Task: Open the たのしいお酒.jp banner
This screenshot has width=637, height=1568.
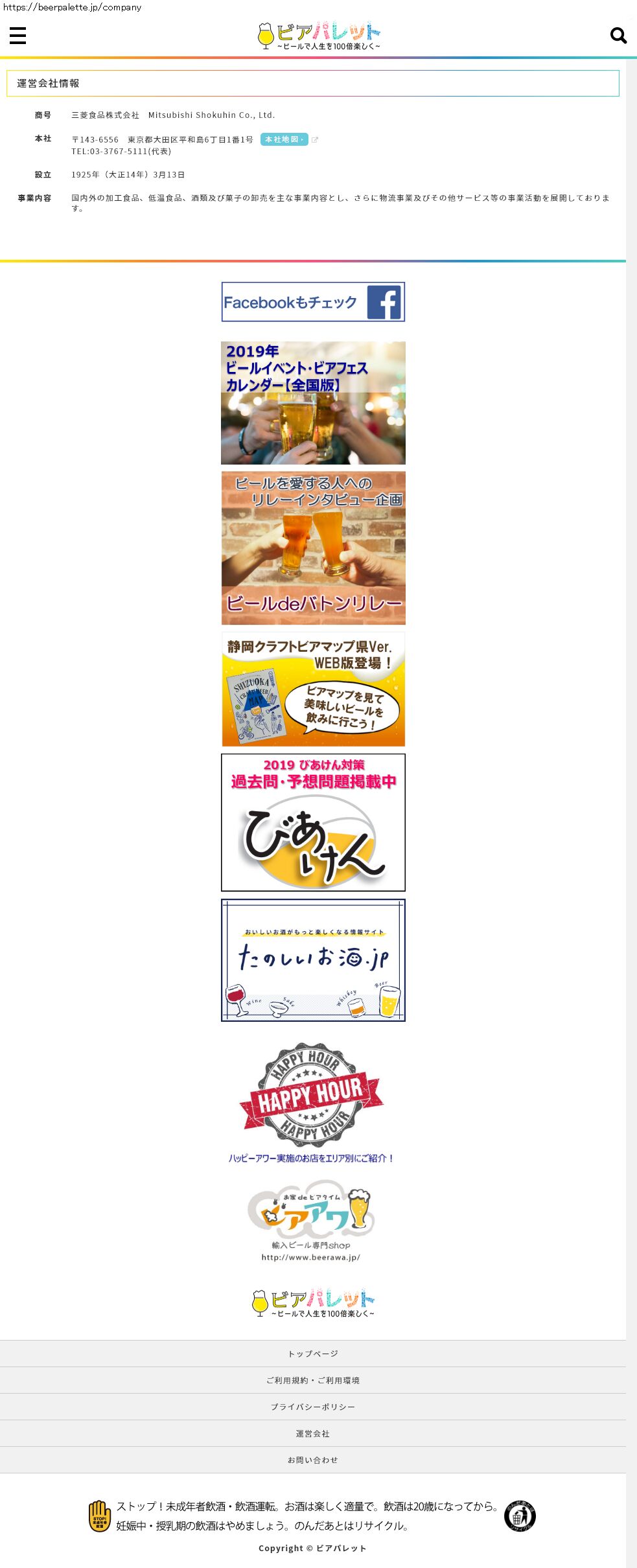Action: 313,960
